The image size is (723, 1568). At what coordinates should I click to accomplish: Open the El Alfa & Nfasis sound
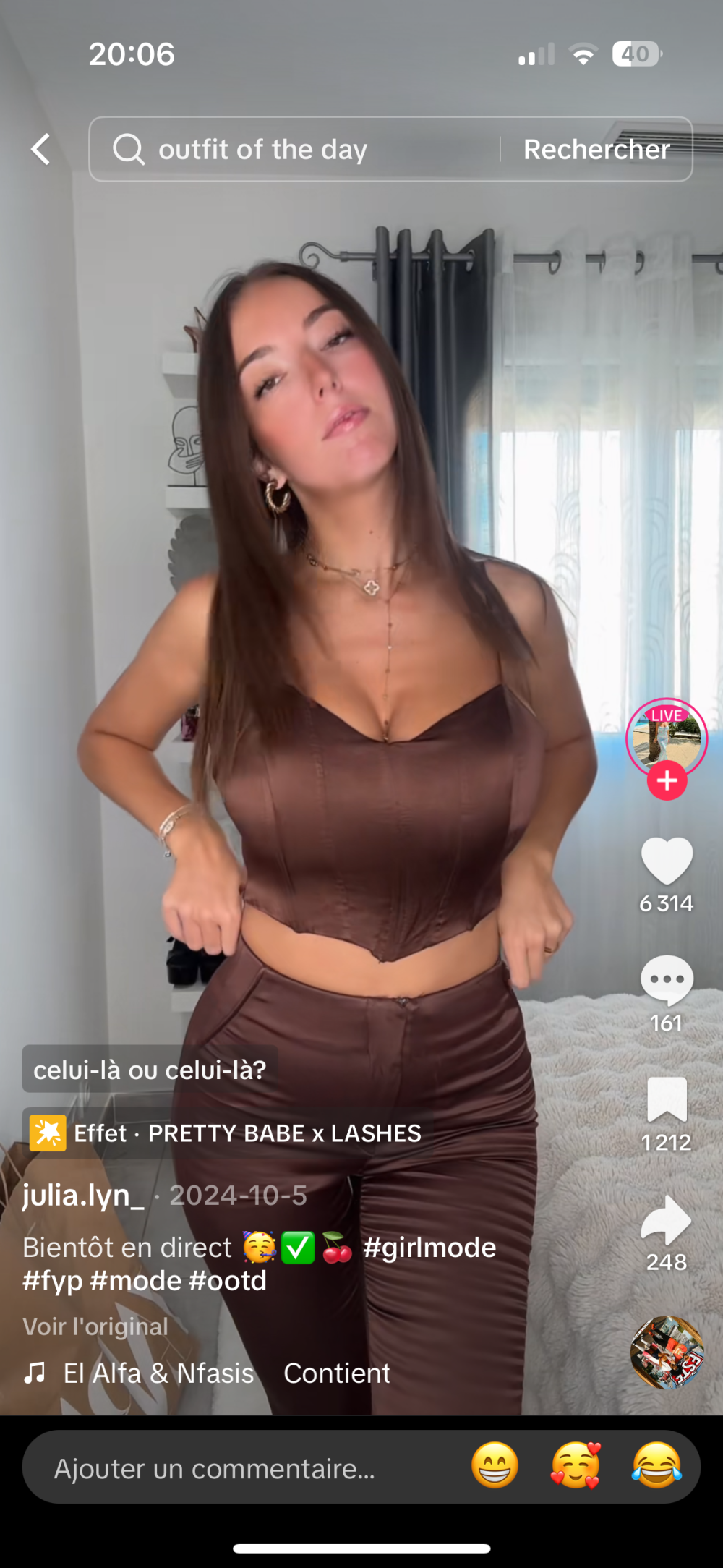click(159, 1373)
